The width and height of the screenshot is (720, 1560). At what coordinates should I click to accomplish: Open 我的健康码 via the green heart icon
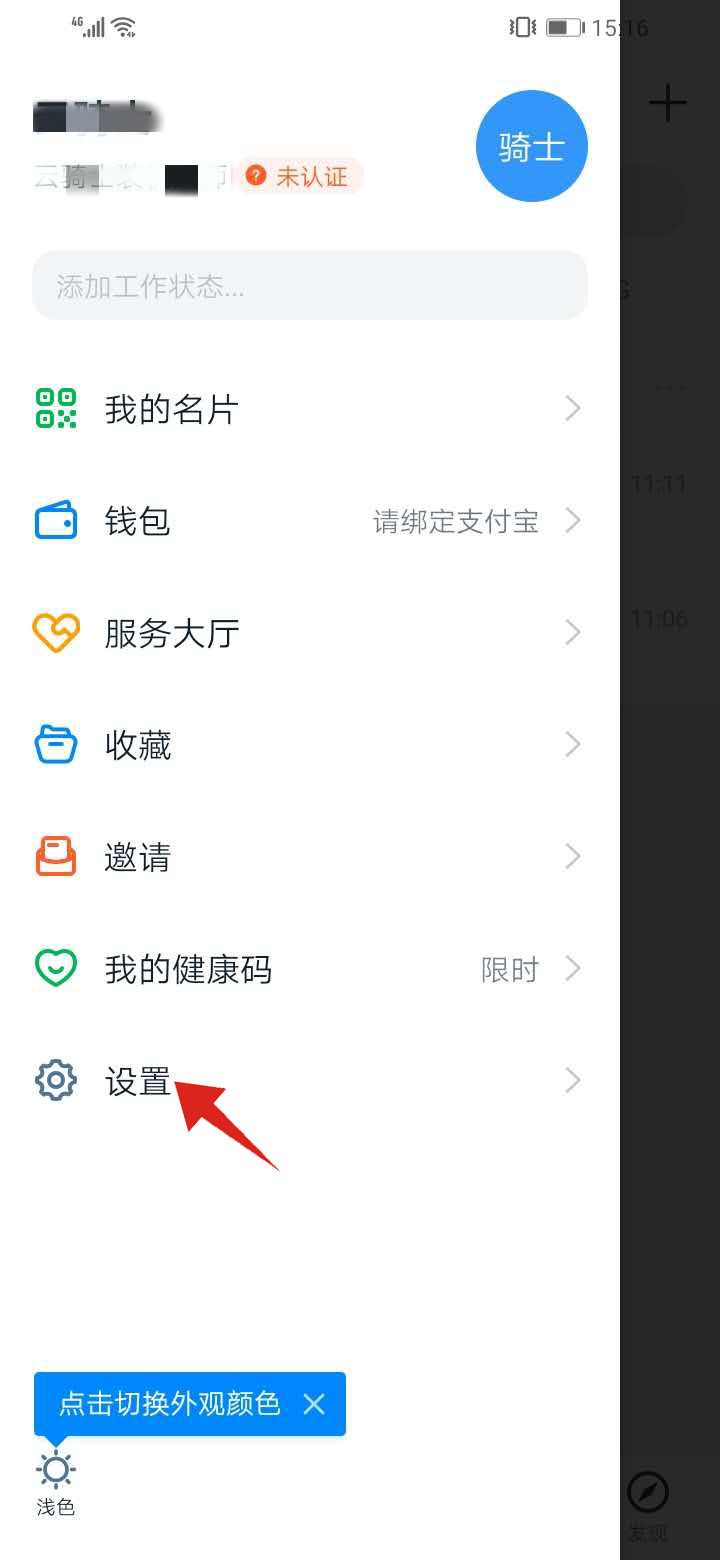pos(55,968)
